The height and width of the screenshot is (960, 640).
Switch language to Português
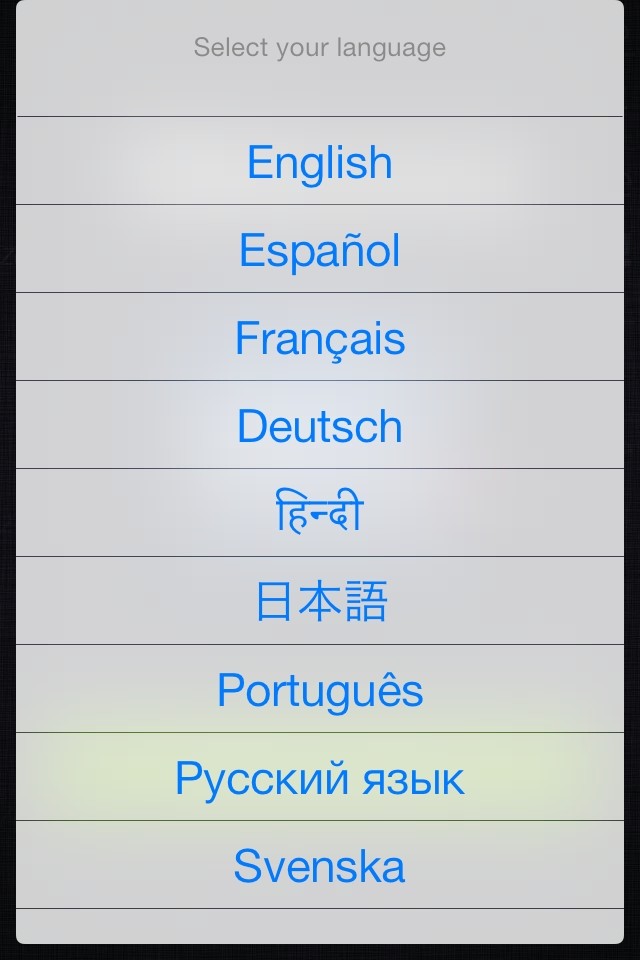[x=320, y=690]
